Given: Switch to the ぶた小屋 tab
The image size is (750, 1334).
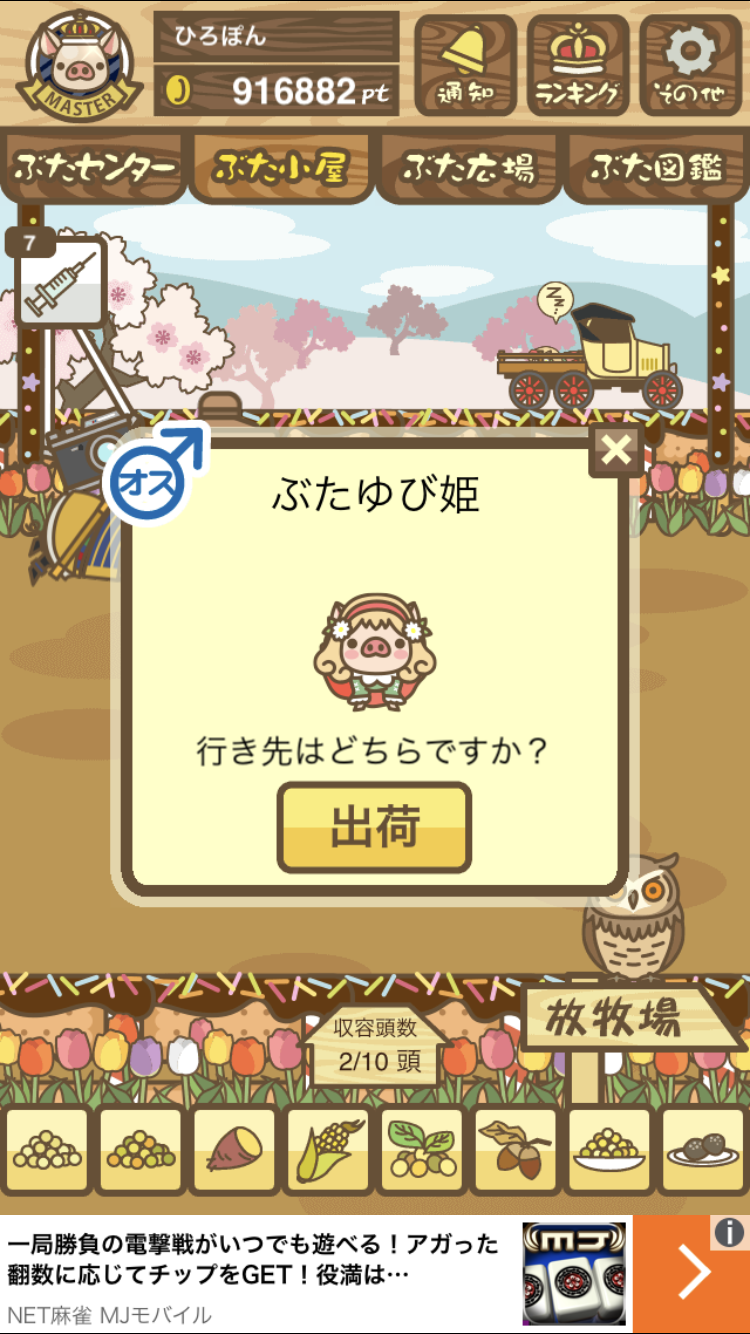Looking at the screenshot, I should click(281, 169).
